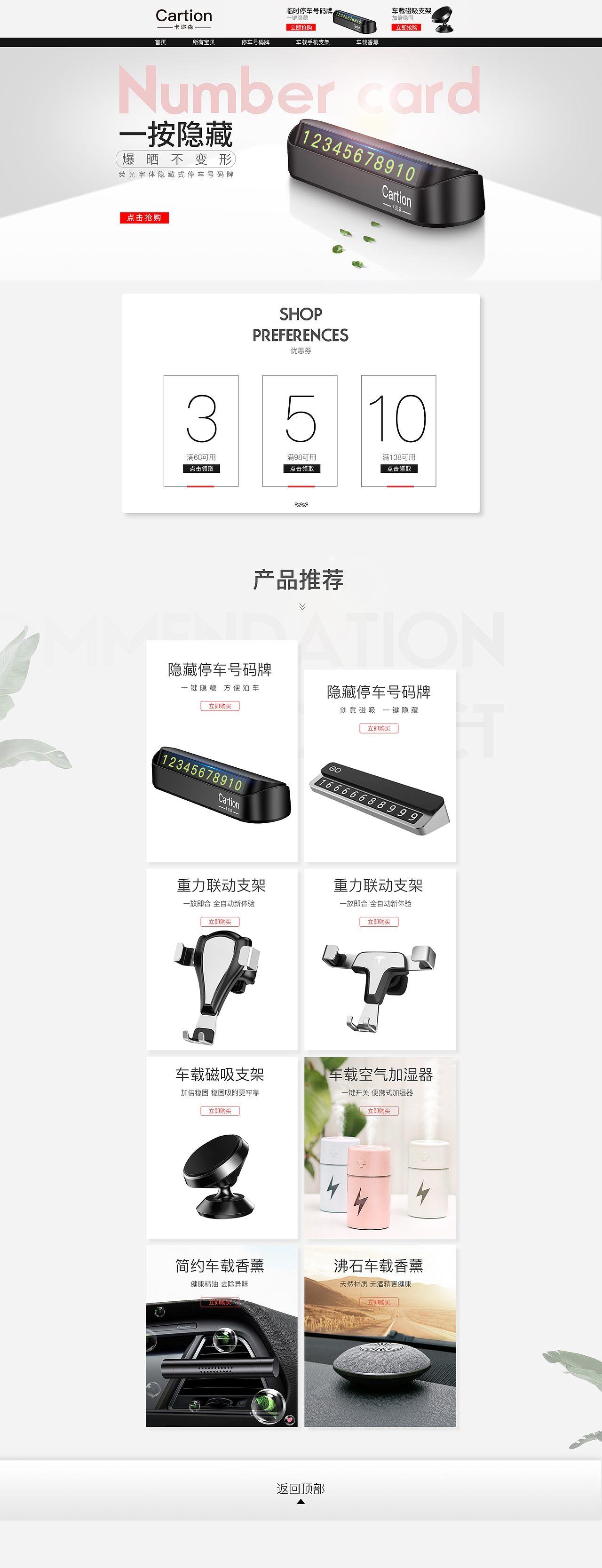Click 立即购买 on 隐藏停车号码牌 card
Image resolution: width=602 pixels, height=1568 pixels.
click(222, 706)
